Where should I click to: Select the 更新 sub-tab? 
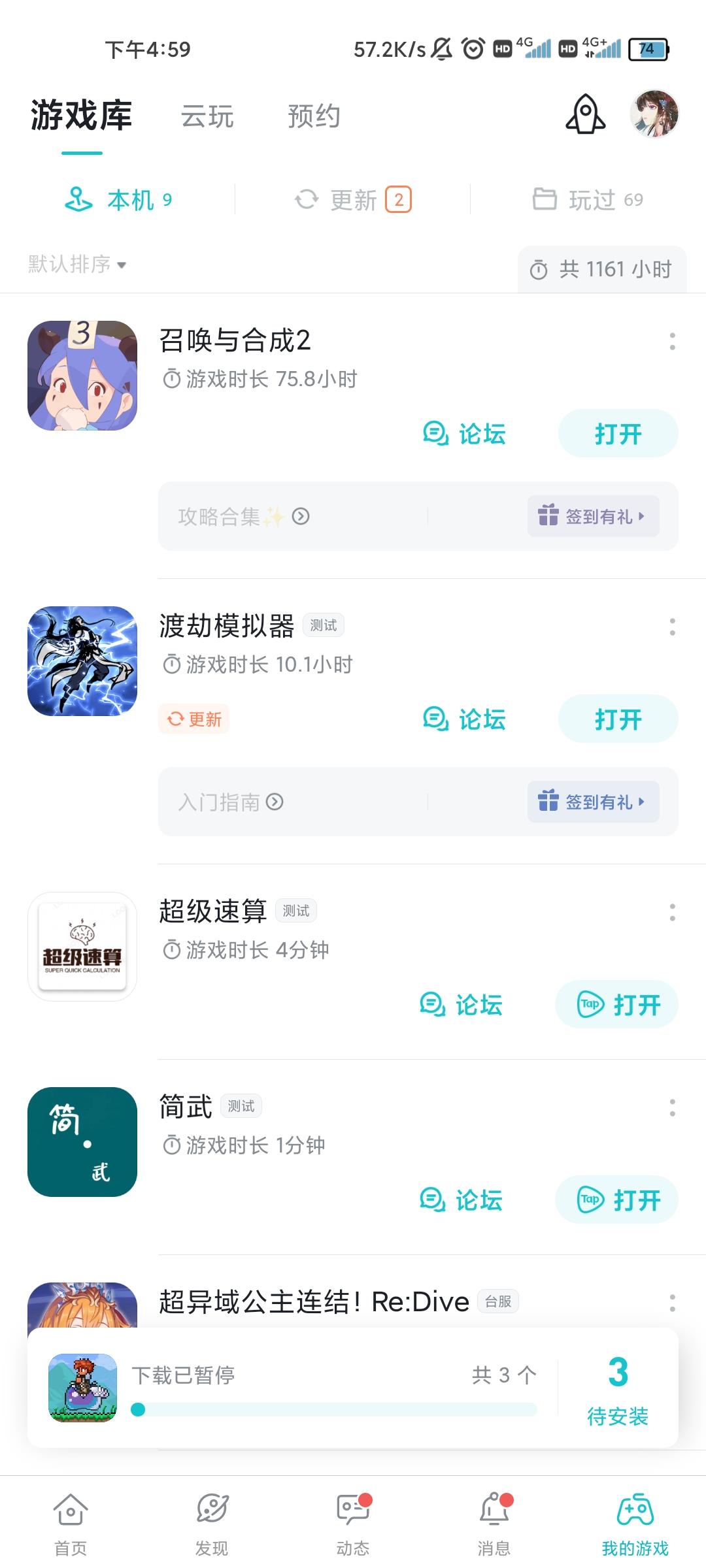click(x=353, y=200)
